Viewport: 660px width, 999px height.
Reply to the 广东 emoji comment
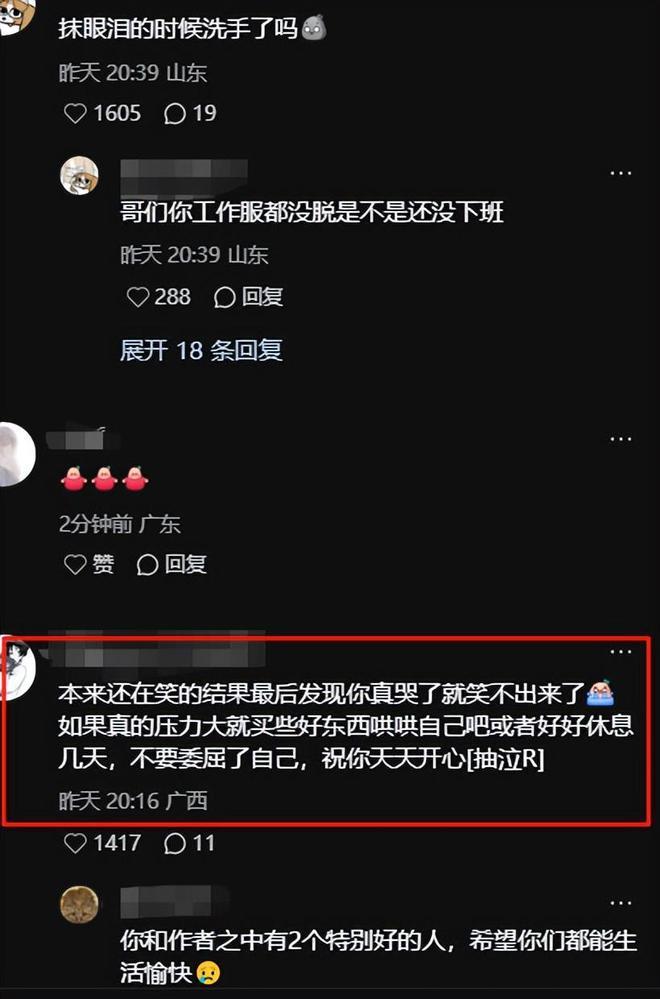click(172, 564)
